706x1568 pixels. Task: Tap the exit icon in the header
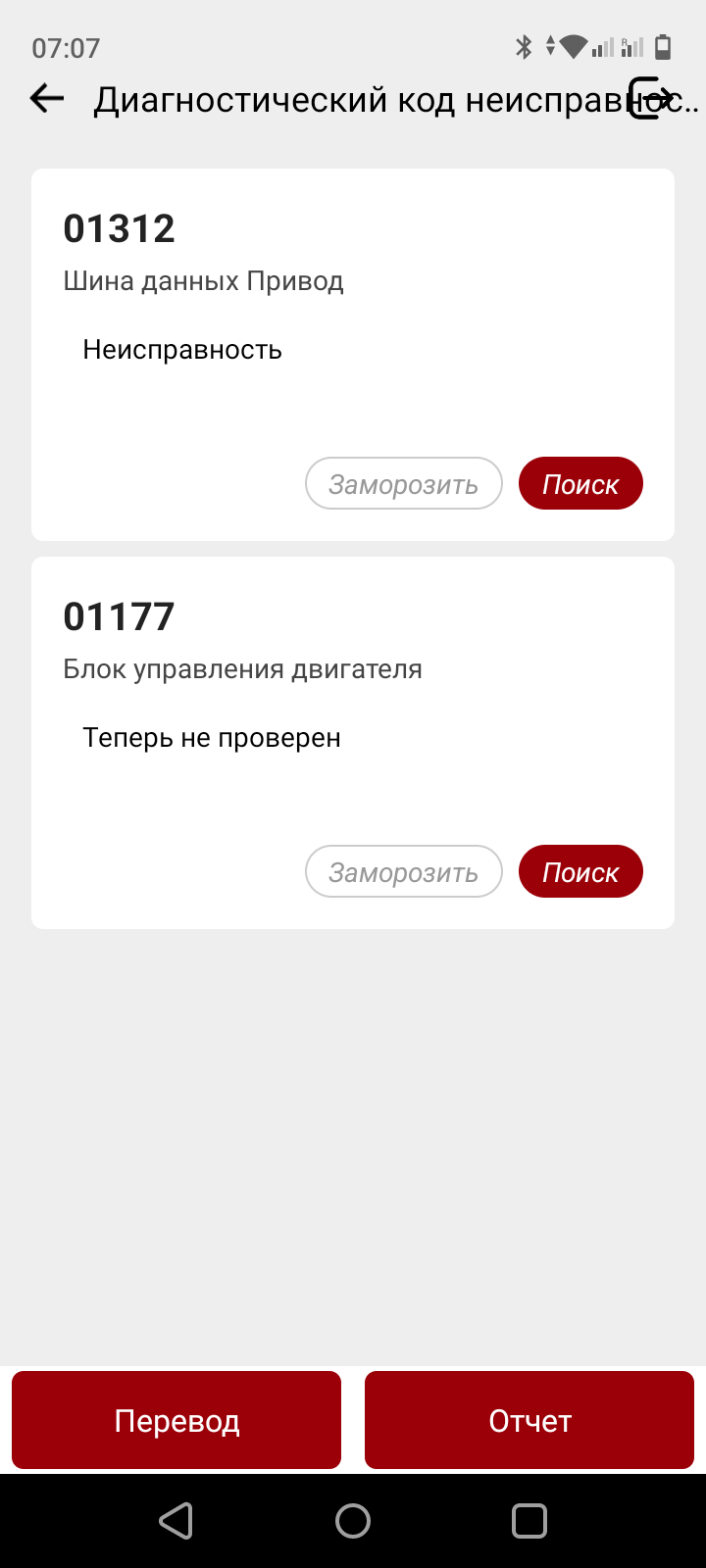[x=649, y=98]
